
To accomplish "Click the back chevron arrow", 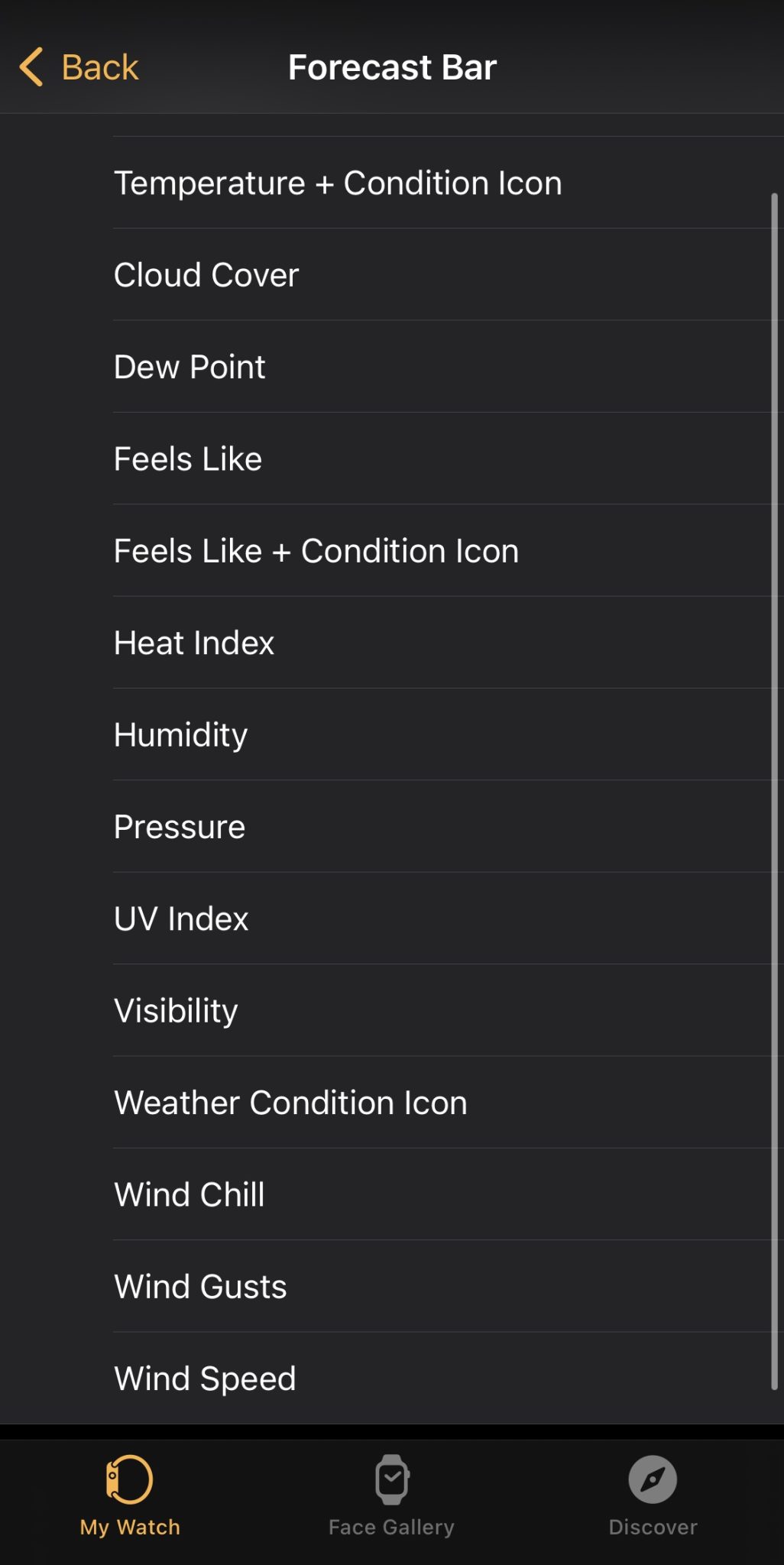I will pyautogui.click(x=31, y=67).
